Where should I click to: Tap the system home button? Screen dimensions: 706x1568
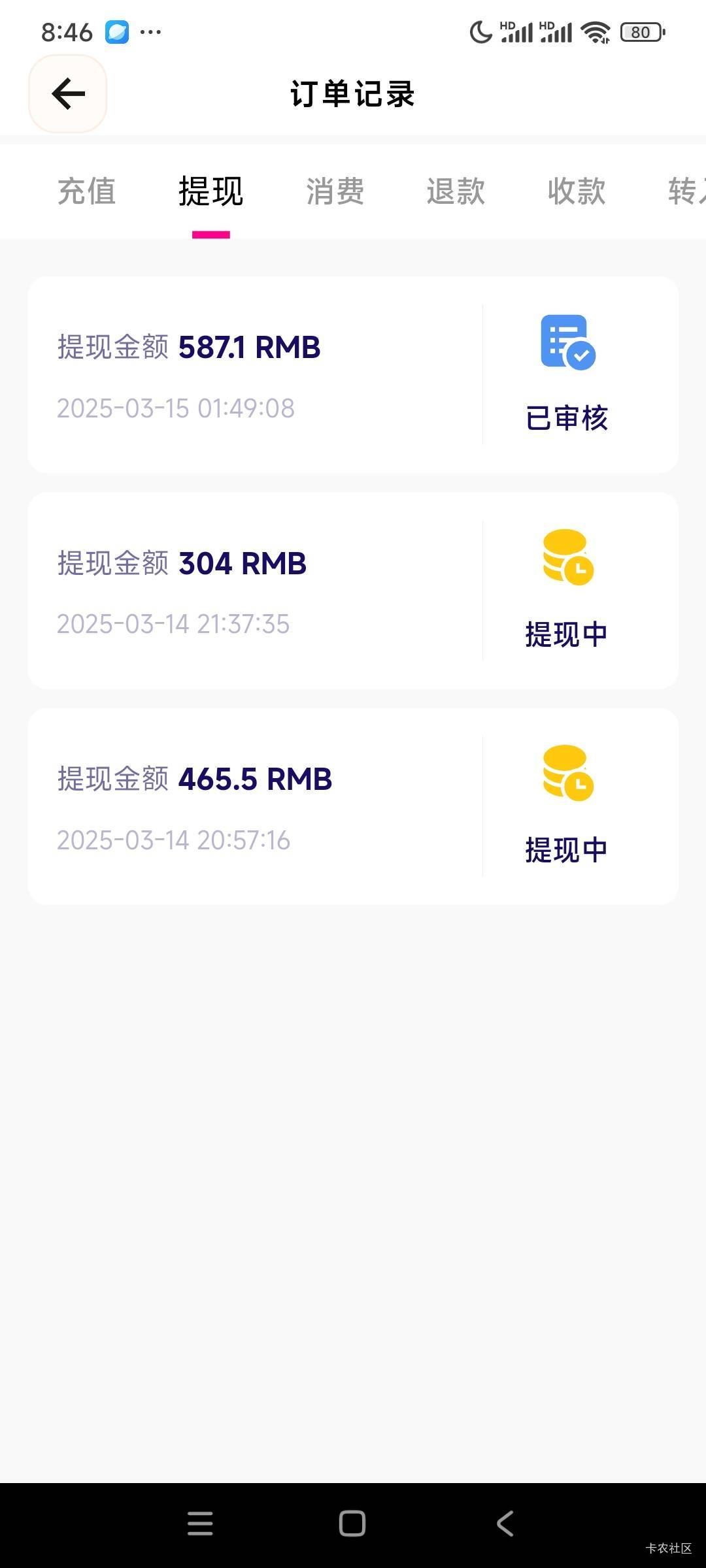[352, 1524]
